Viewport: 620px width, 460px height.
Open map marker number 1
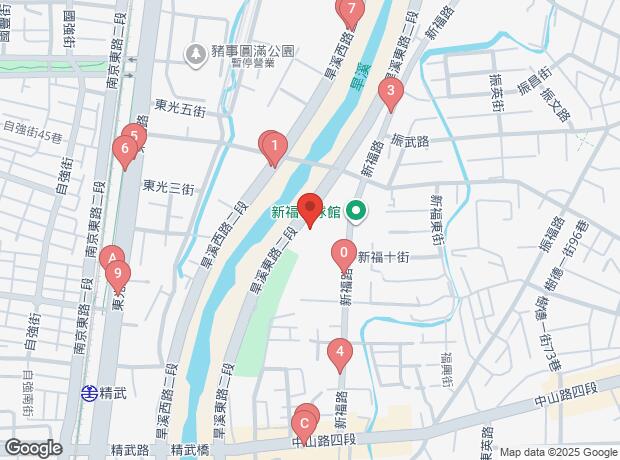(273, 148)
